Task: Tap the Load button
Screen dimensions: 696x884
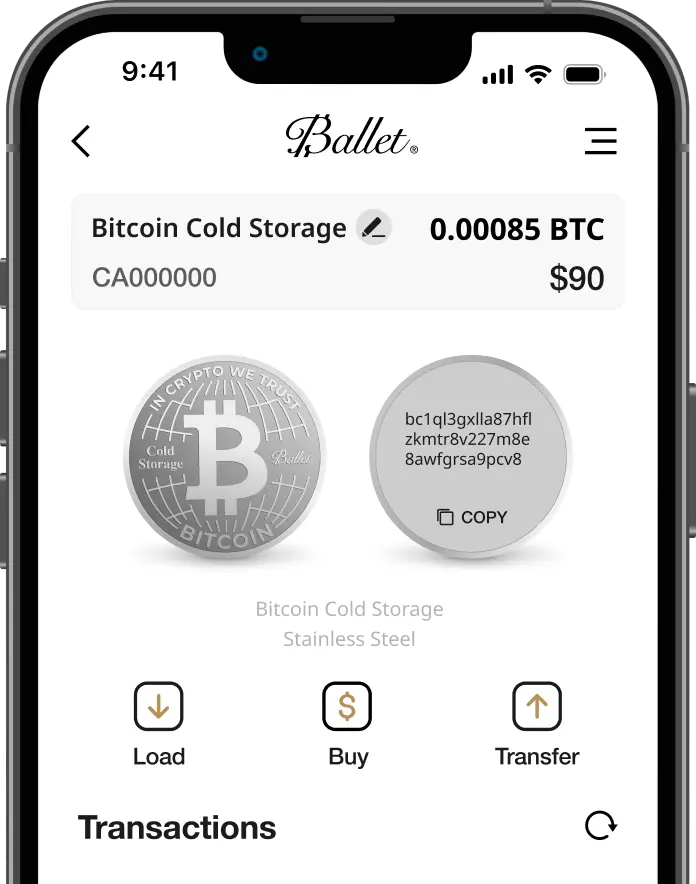Action: pyautogui.click(x=159, y=707)
